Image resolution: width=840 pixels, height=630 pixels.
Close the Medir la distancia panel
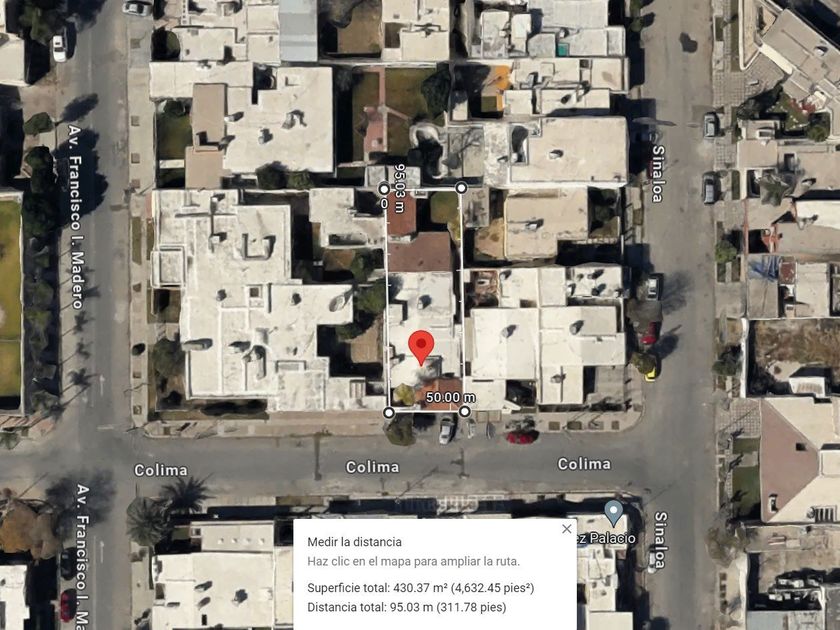point(567,529)
